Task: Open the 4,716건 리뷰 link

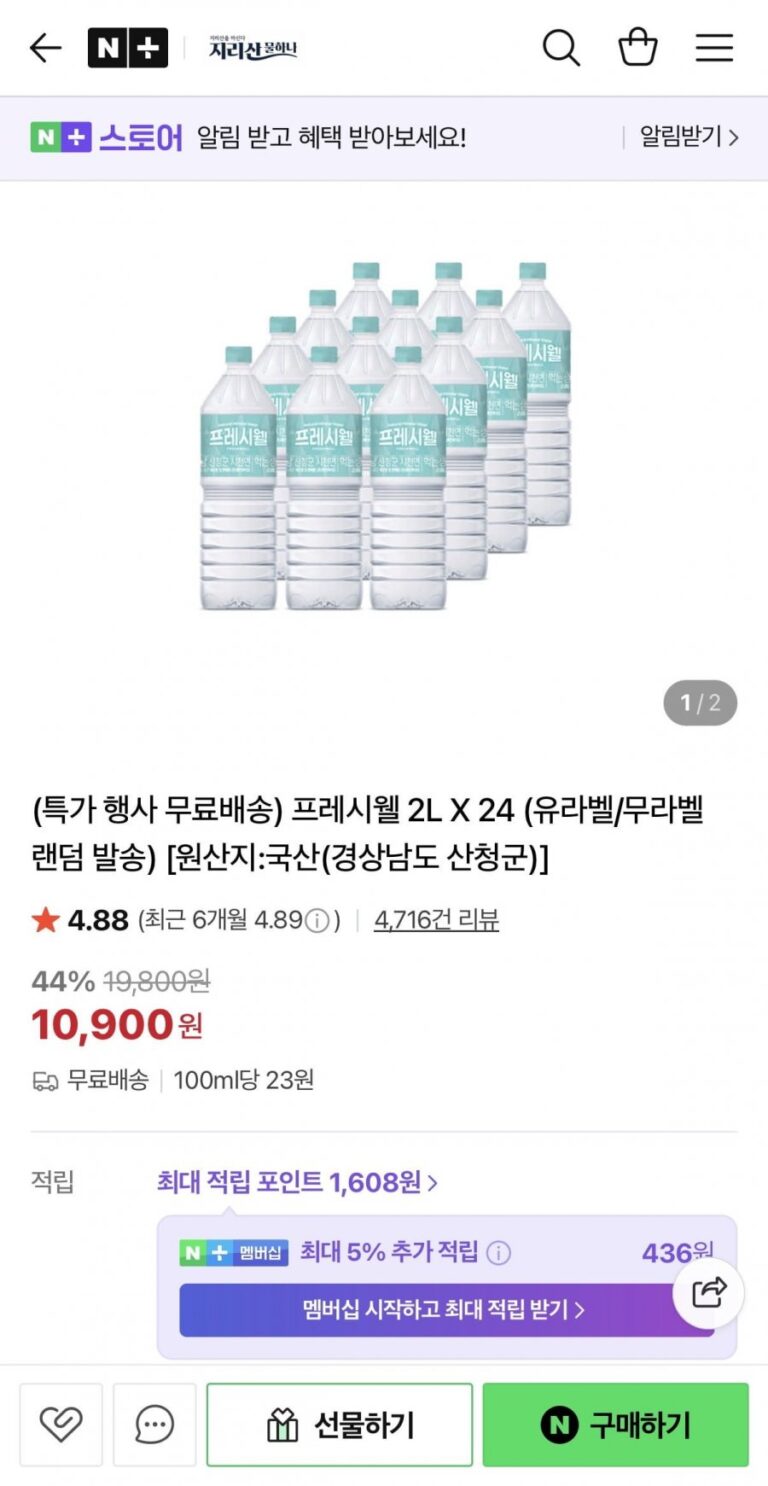Action: pos(436,920)
